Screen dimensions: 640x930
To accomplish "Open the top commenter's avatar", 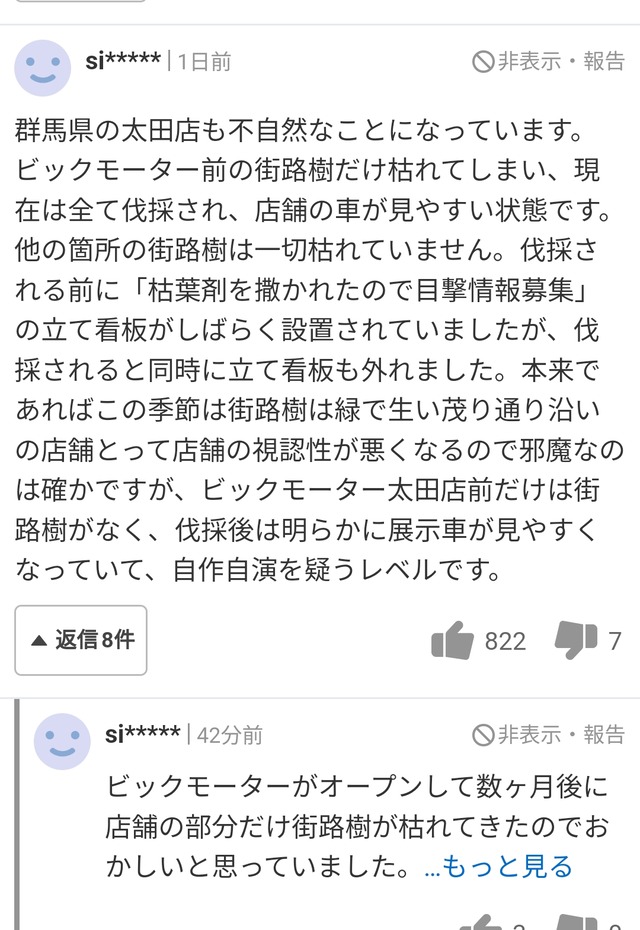I will 43,68.
